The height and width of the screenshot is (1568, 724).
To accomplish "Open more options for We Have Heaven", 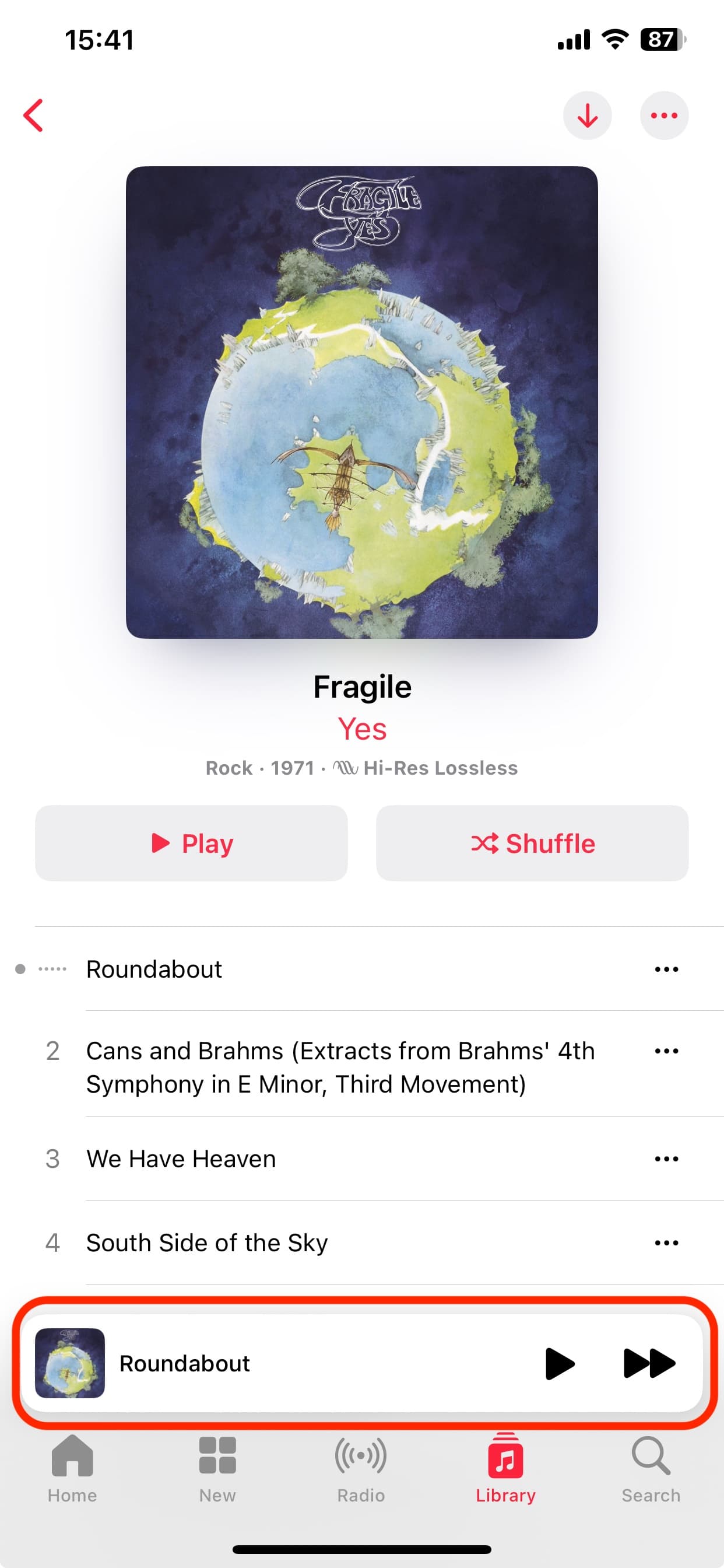I will click(666, 1159).
